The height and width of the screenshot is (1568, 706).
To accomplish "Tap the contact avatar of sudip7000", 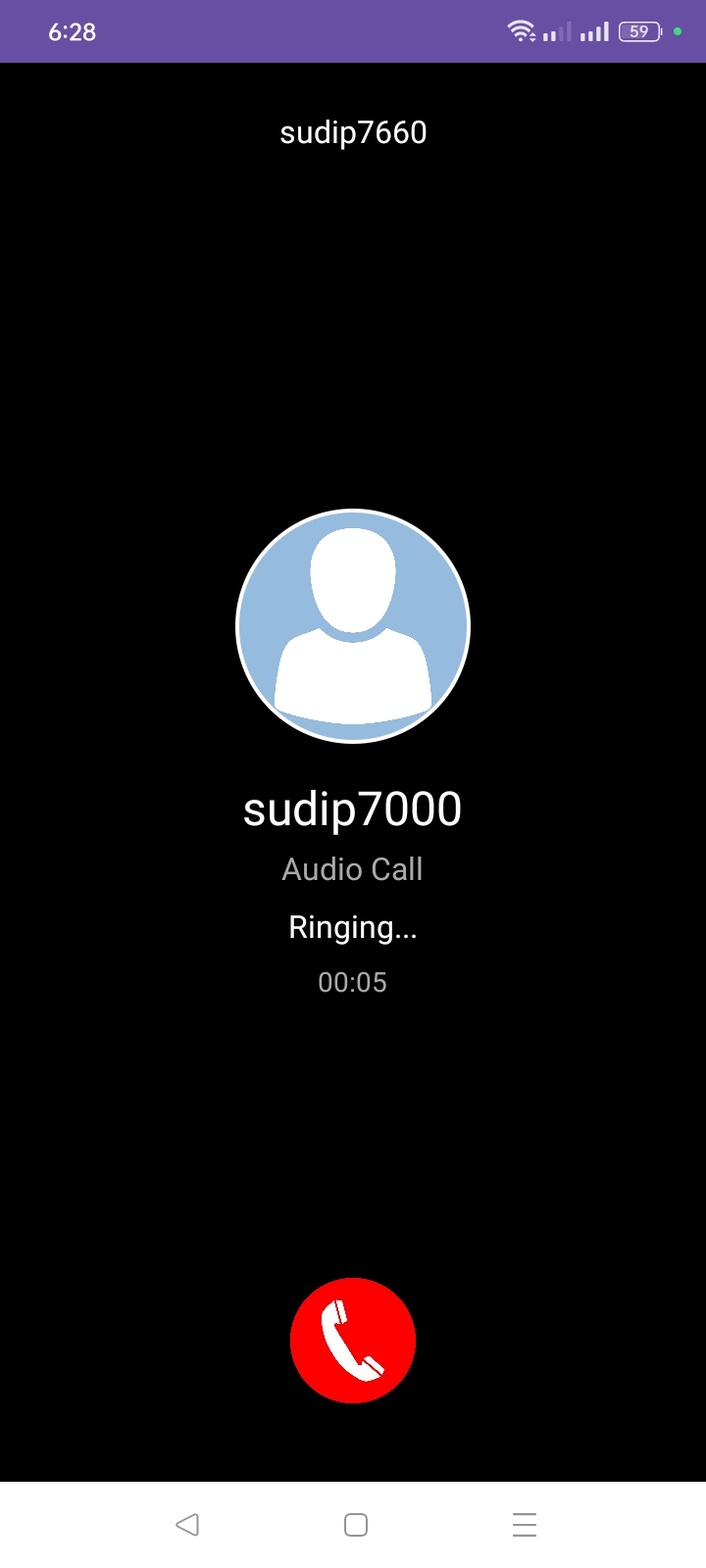I will [353, 625].
